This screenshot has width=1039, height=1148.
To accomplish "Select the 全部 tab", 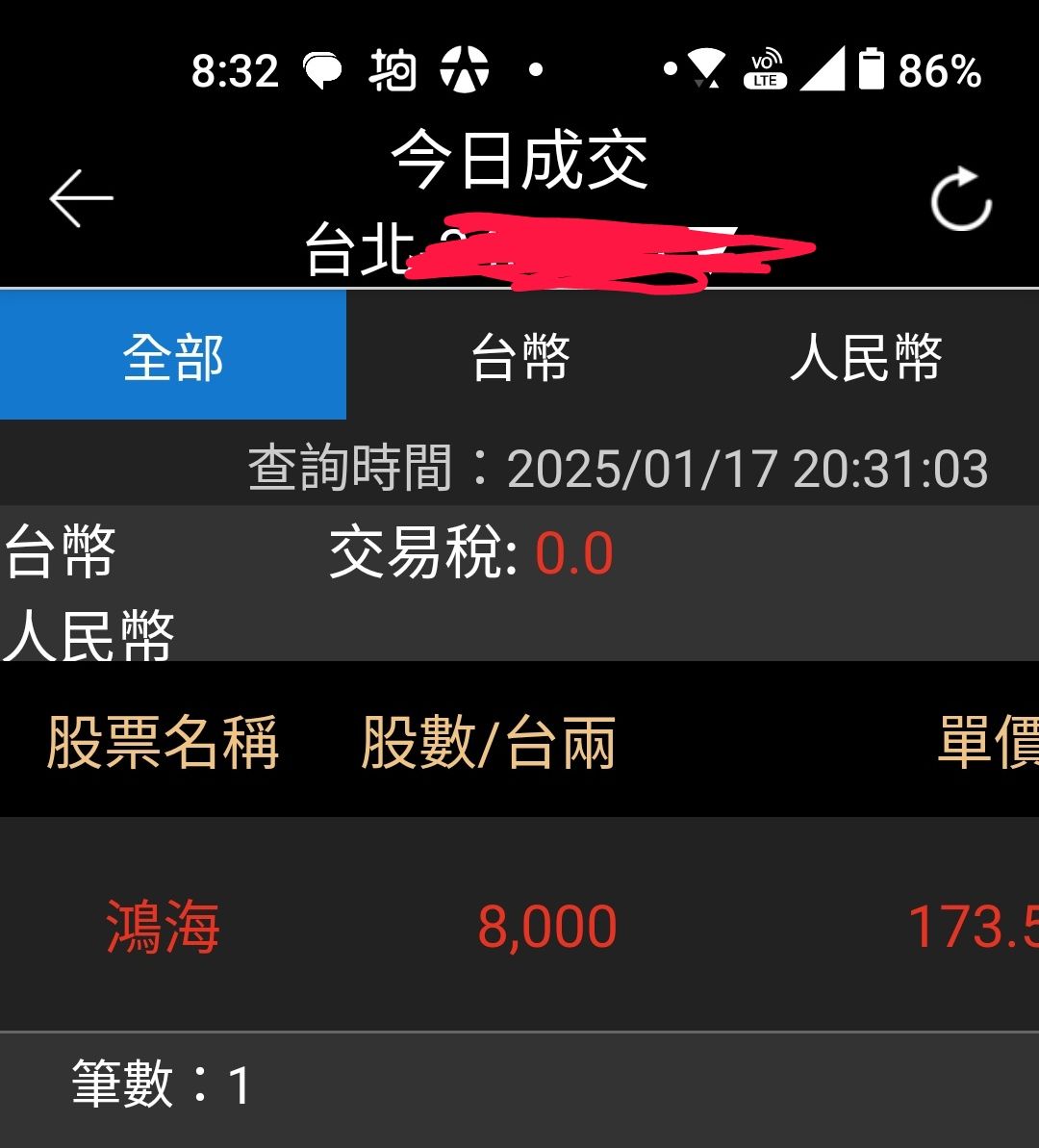I will 173,356.
